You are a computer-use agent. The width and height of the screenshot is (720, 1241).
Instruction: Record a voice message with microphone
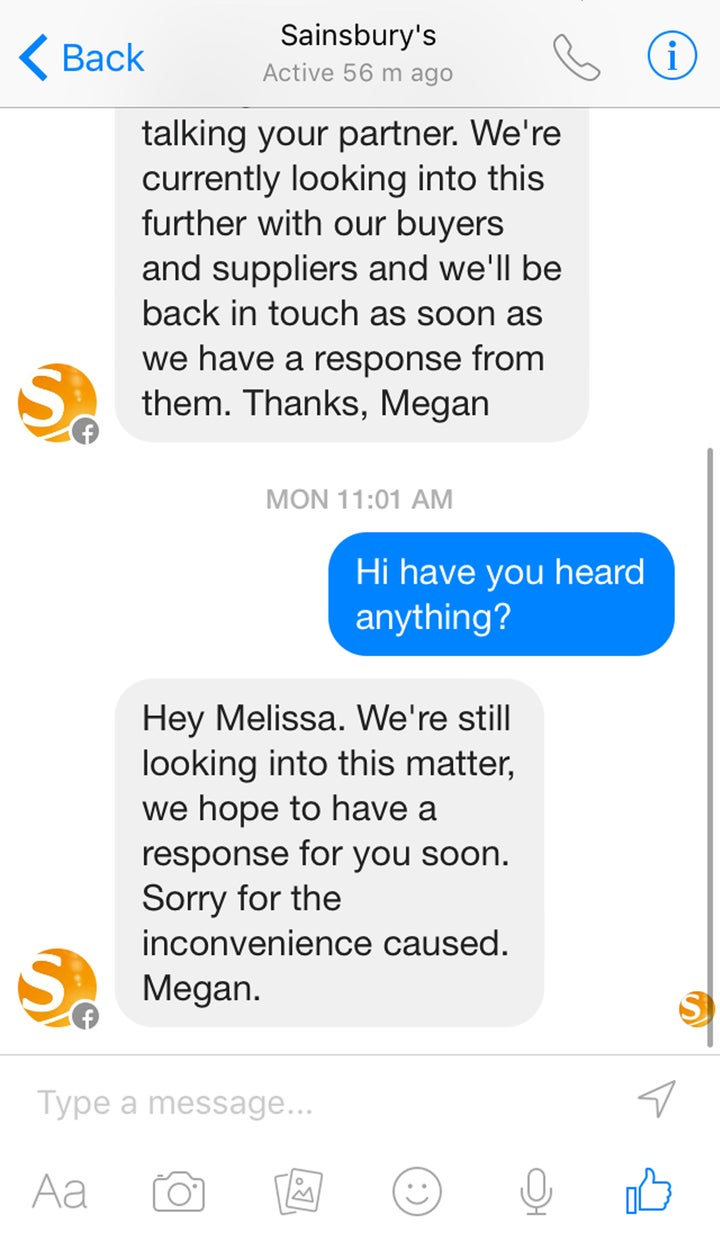537,1190
